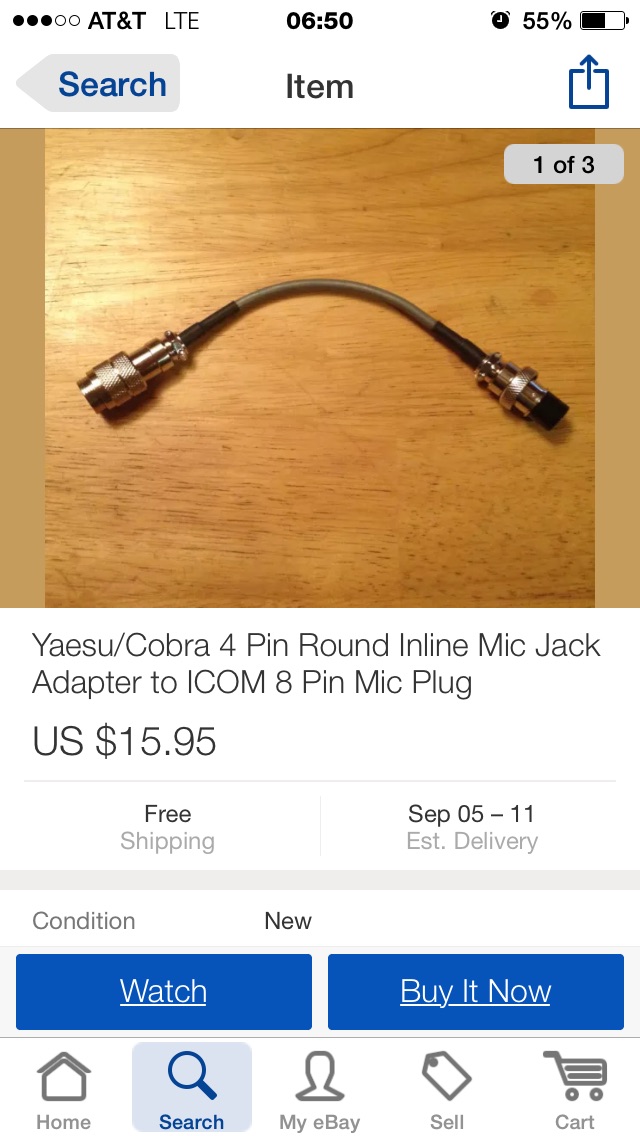
Task: Go to My eBay tab
Action: tap(320, 1090)
